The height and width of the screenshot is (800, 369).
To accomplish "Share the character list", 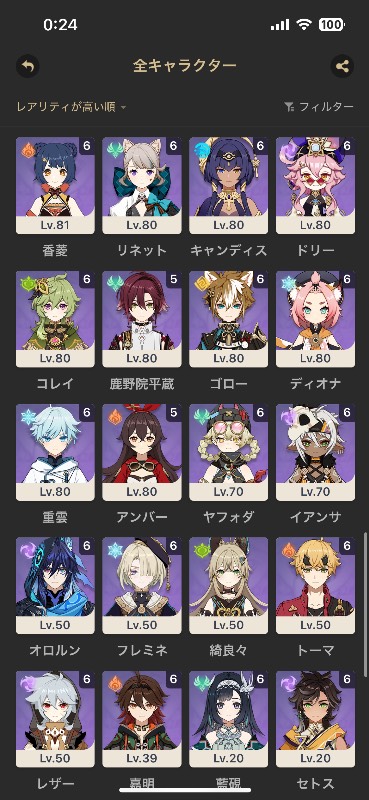I will (342, 66).
